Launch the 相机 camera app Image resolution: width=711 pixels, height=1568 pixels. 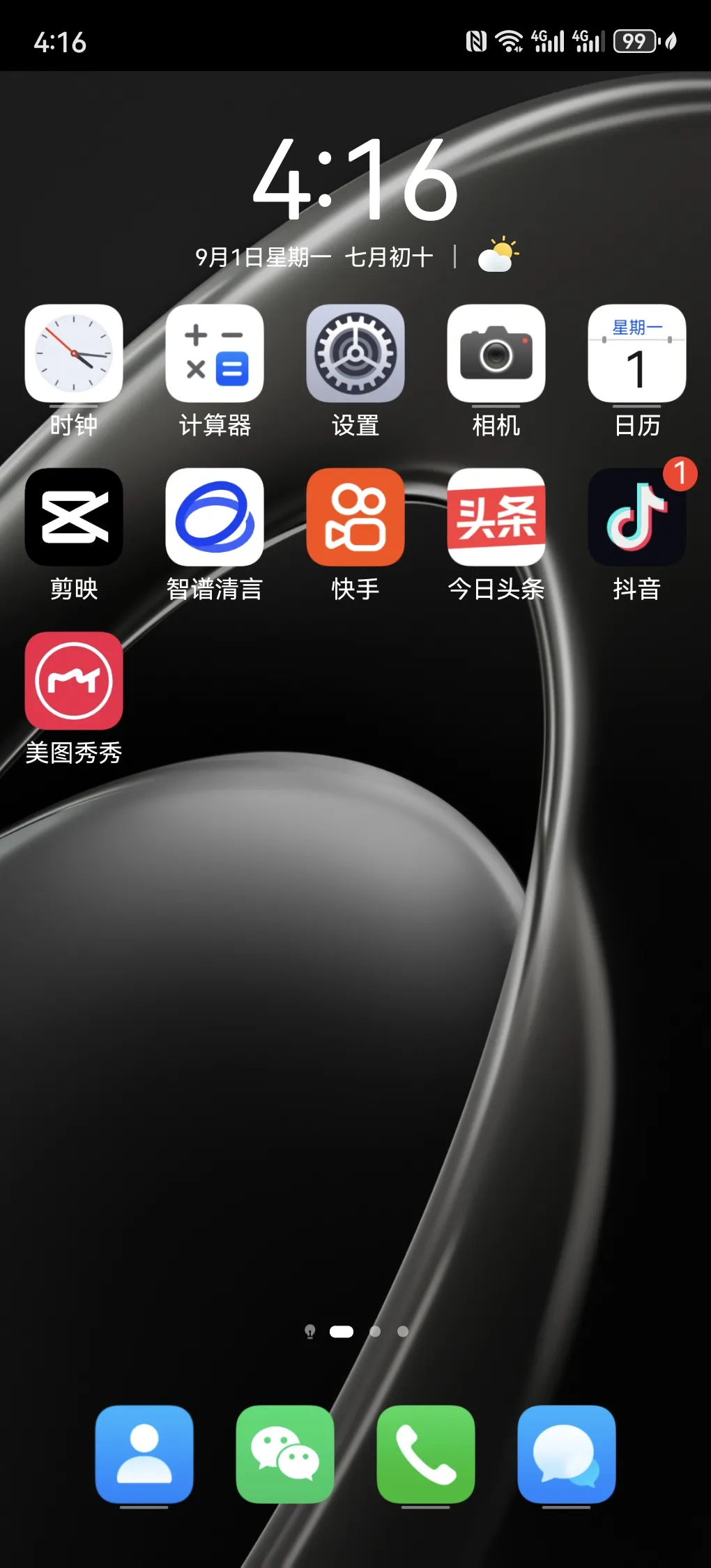click(x=496, y=353)
